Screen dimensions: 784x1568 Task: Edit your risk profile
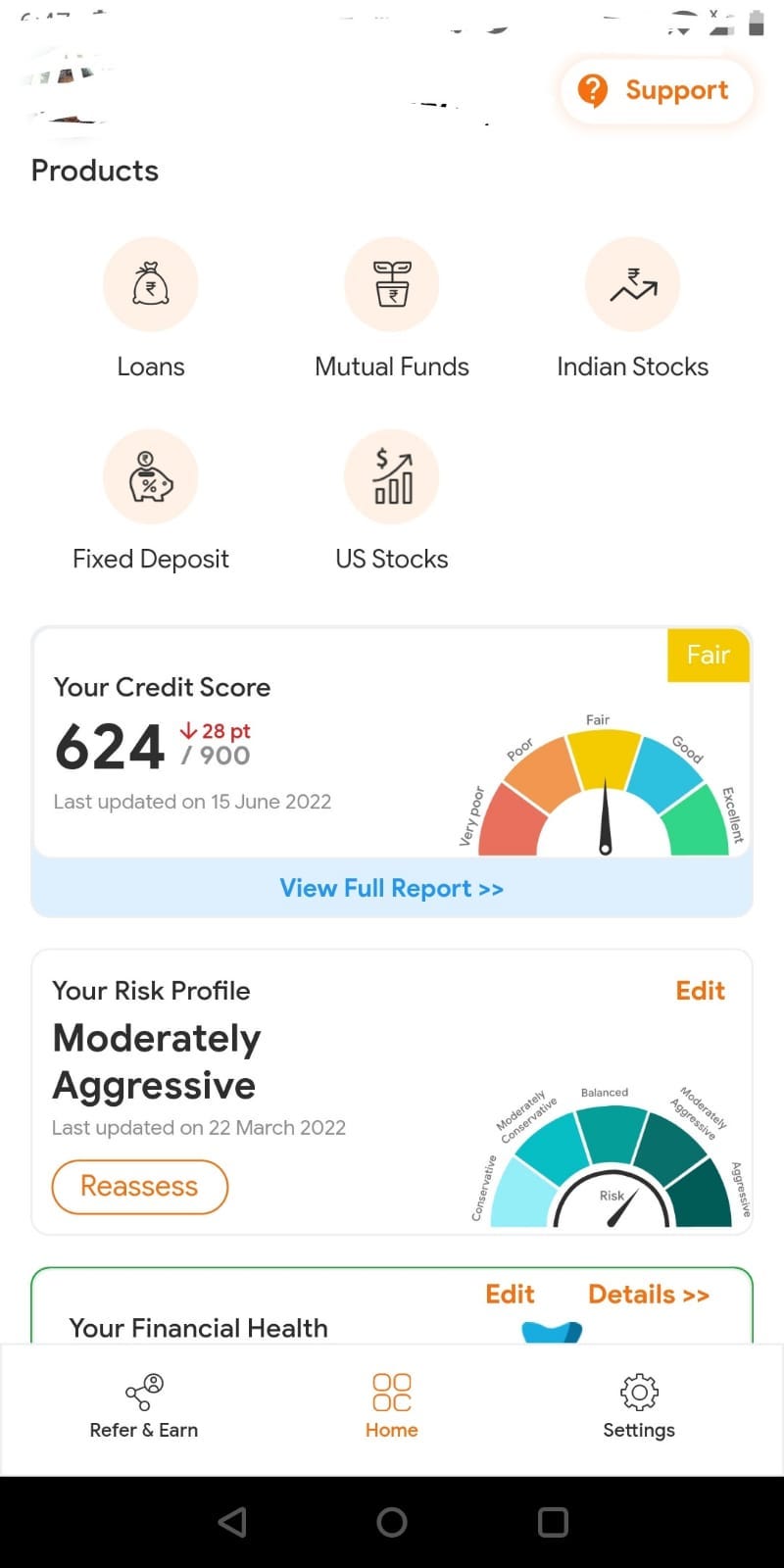pos(700,991)
